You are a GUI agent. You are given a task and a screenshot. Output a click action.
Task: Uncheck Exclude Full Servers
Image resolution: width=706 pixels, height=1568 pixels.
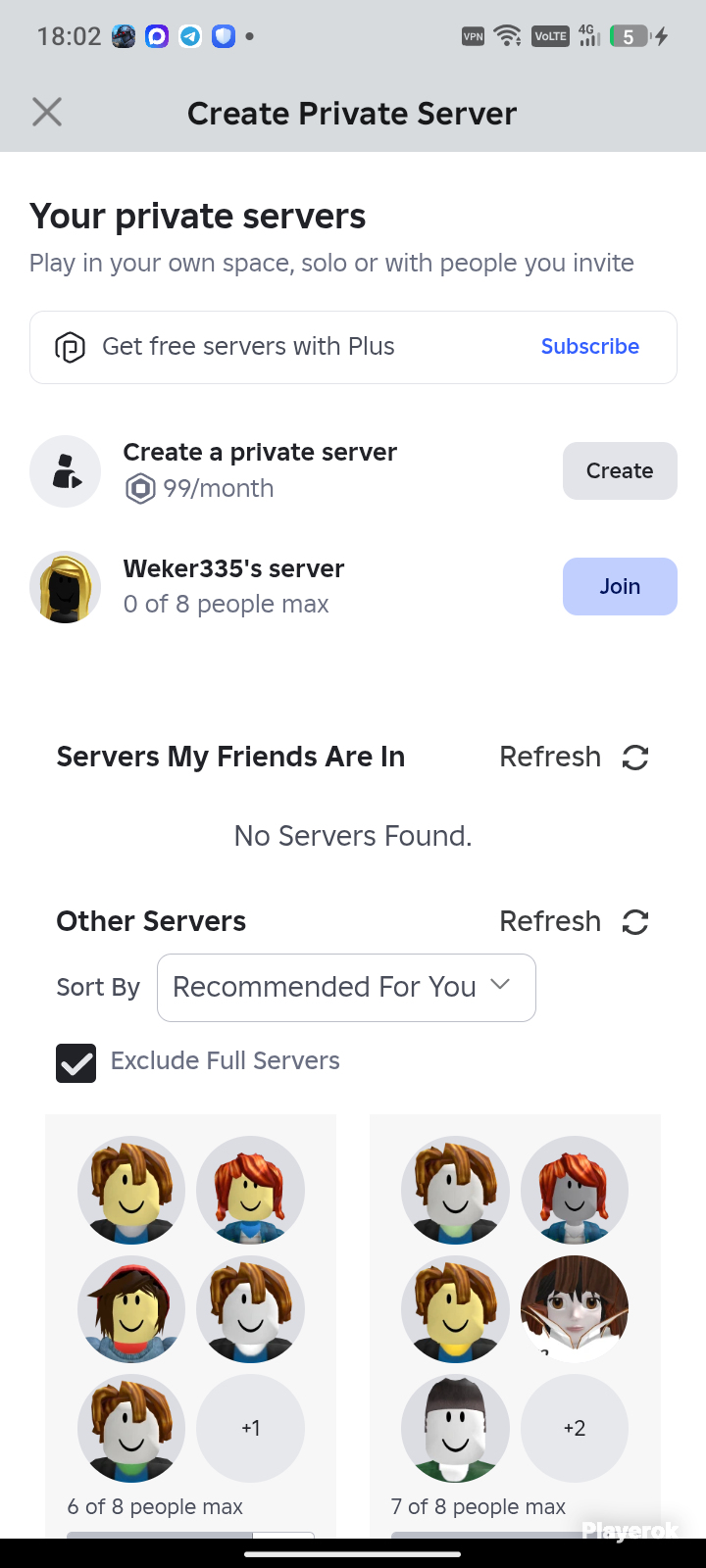coord(76,1062)
